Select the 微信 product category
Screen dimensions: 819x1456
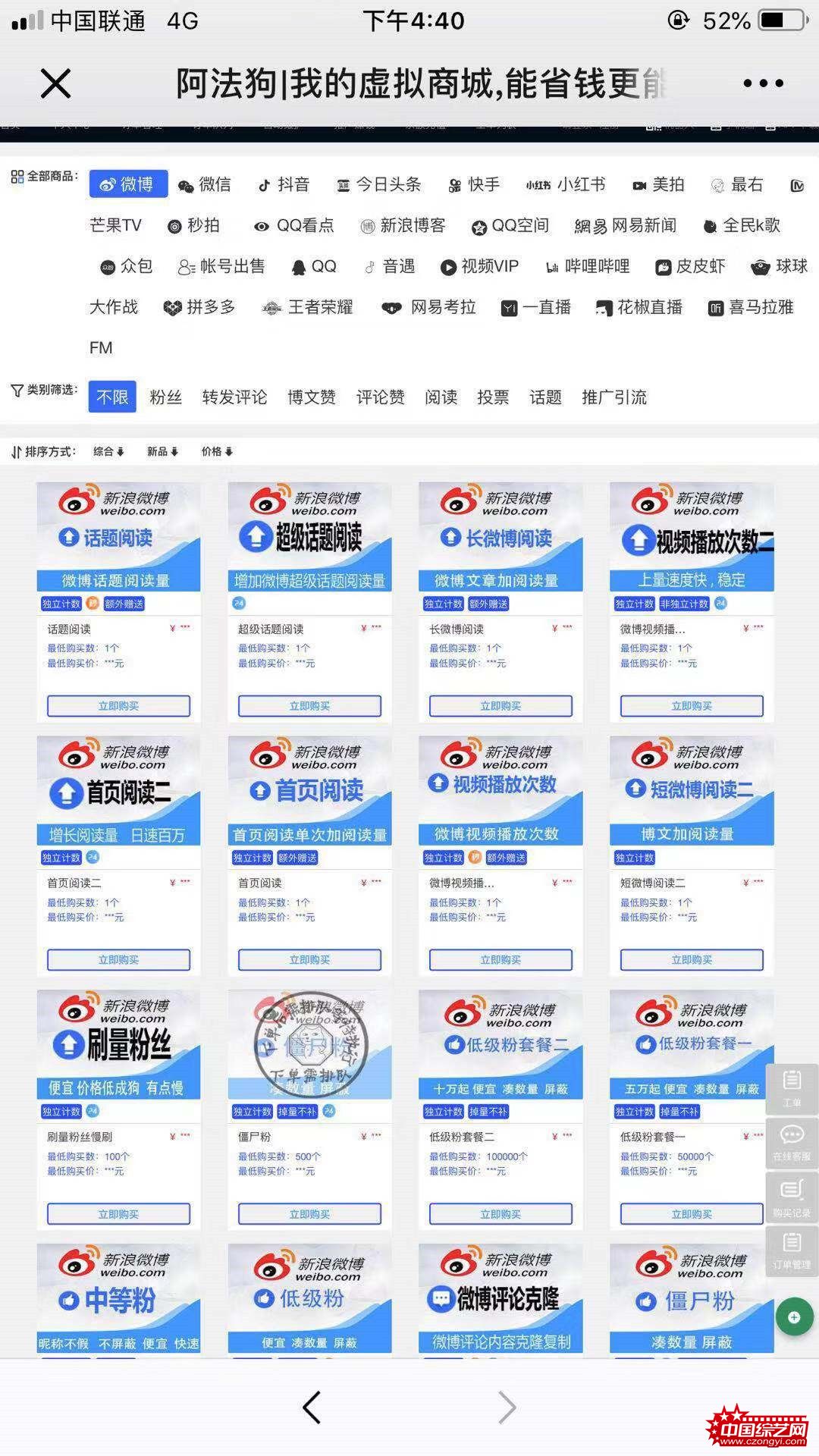(x=205, y=184)
